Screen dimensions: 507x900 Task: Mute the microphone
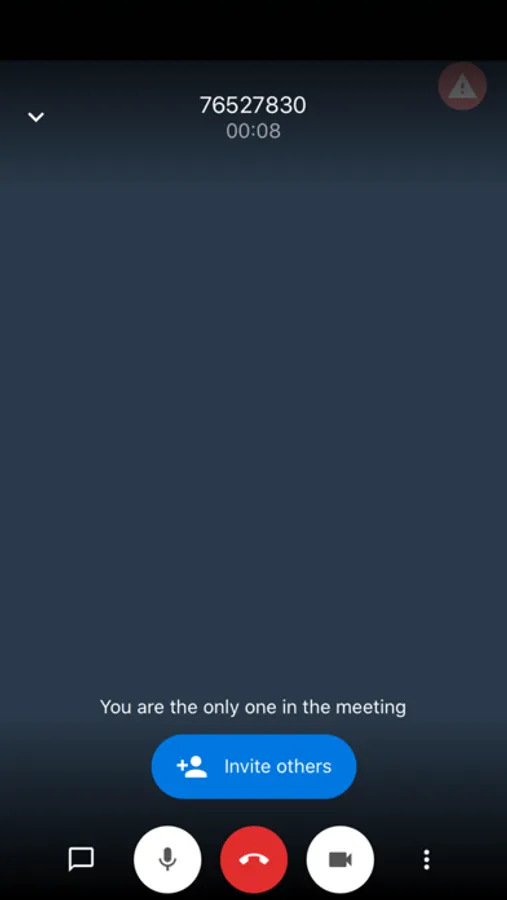point(168,859)
